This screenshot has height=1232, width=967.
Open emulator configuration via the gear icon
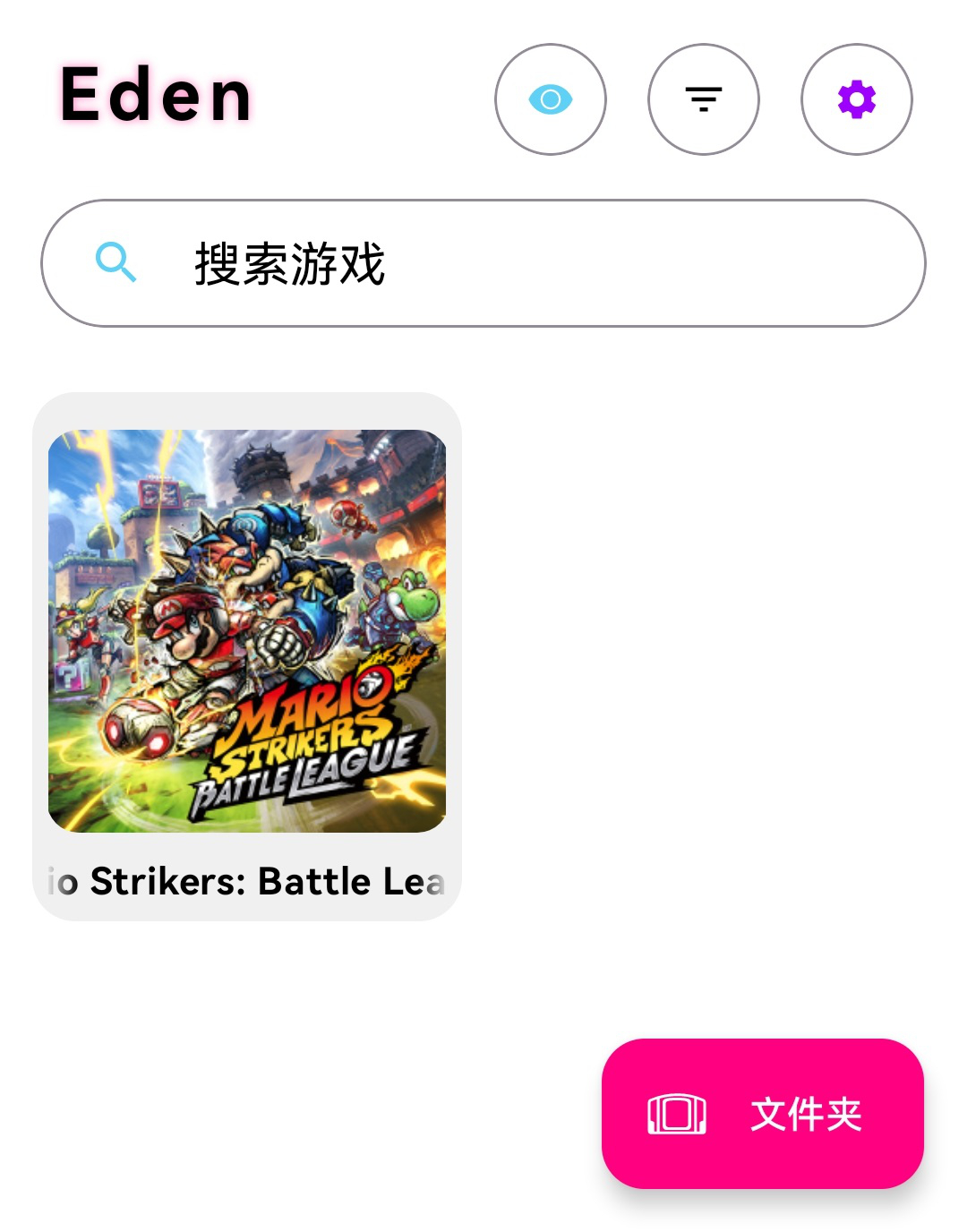click(x=857, y=100)
